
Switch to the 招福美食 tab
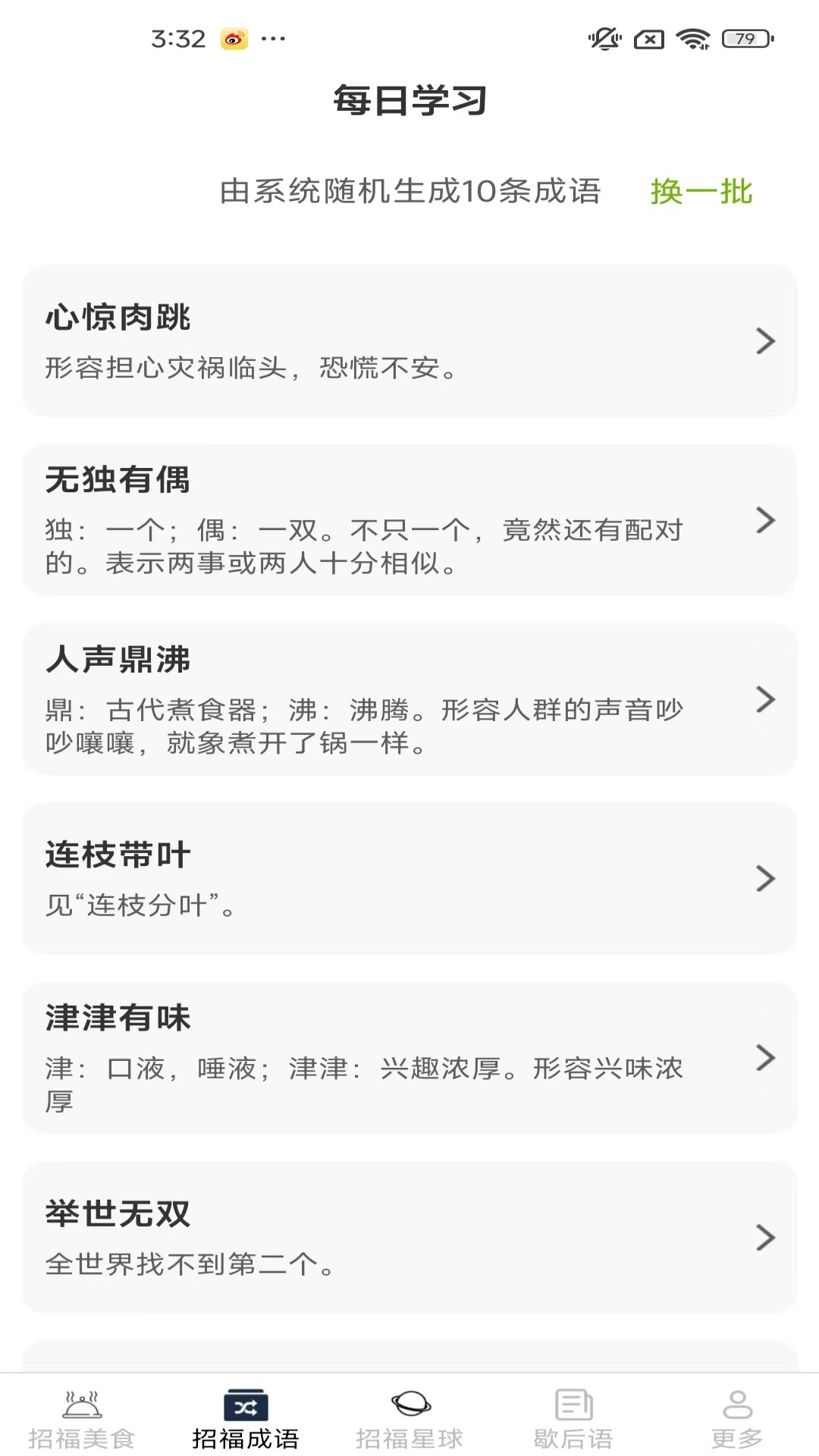(82, 1418)
